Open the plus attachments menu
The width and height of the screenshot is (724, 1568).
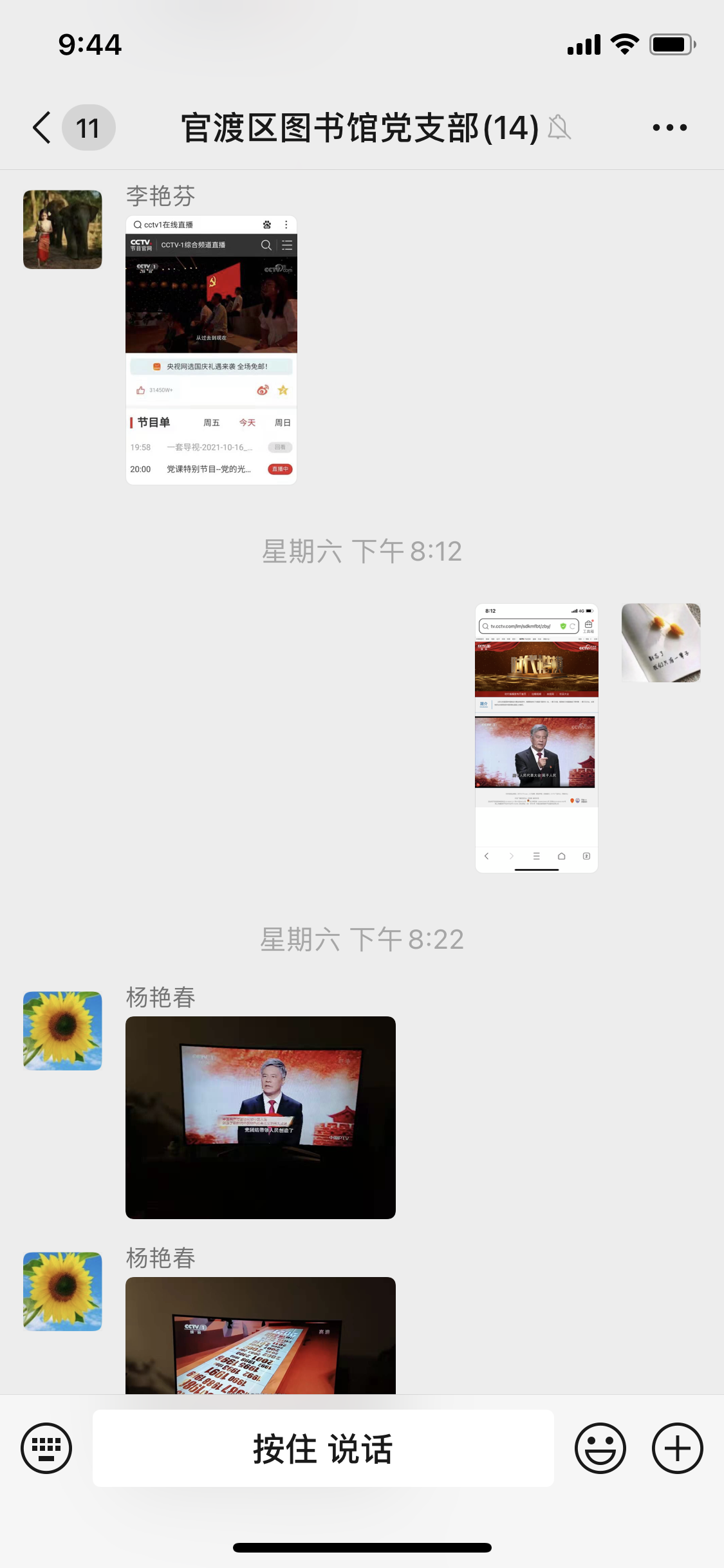pos(677,1448)
